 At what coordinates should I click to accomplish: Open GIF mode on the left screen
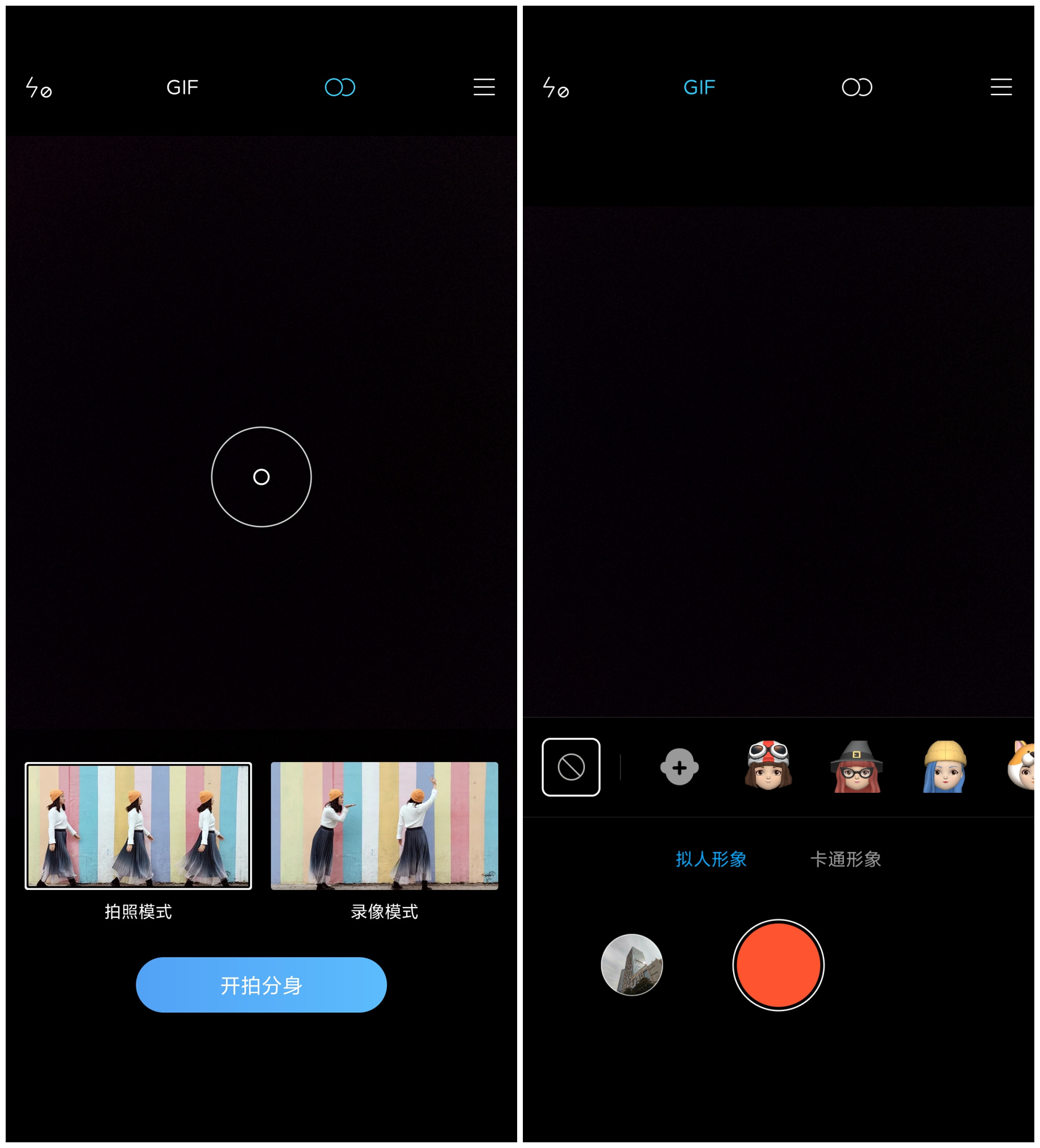click(x=182, y=86)
